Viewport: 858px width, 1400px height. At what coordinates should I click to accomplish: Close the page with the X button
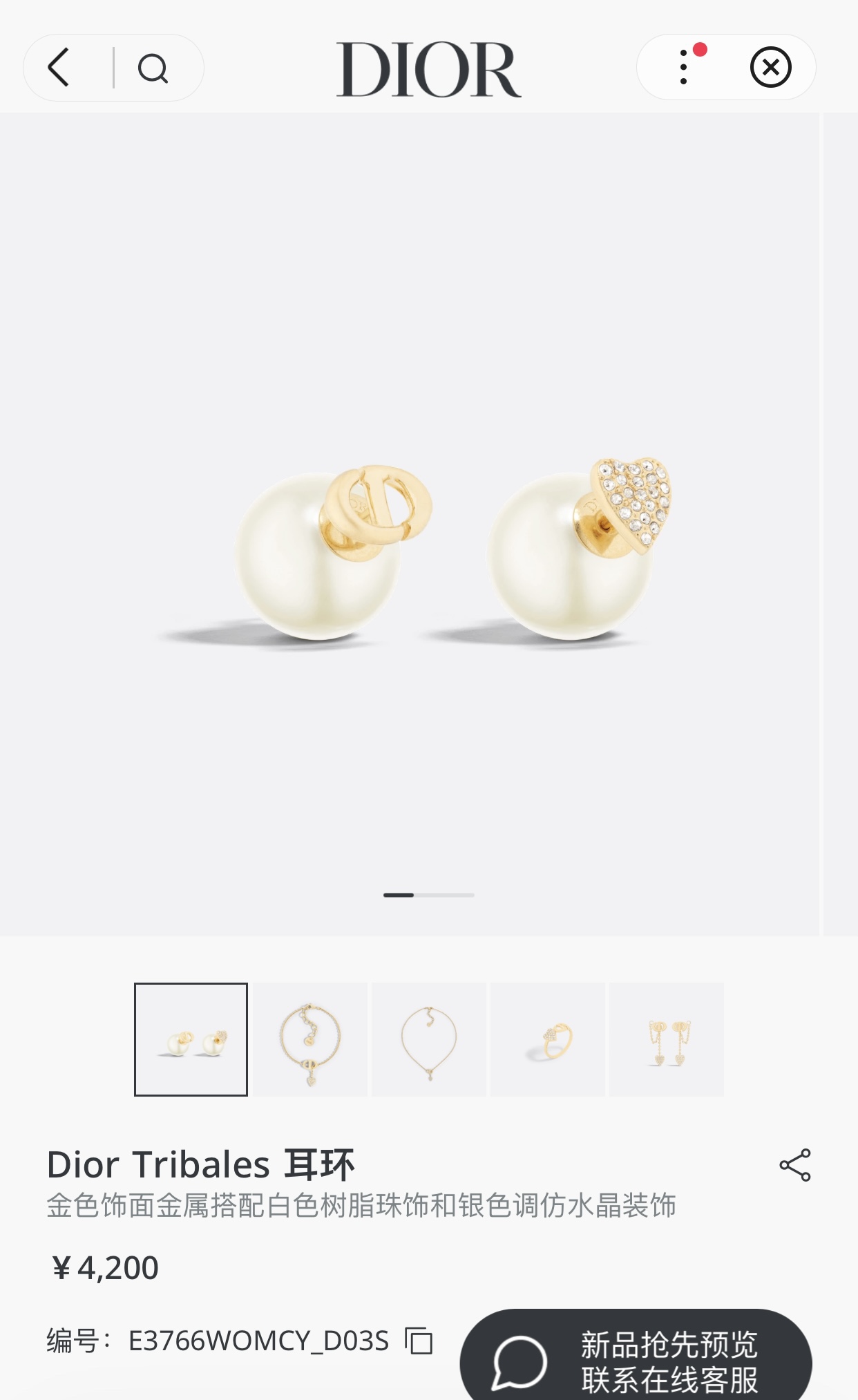[772, 68]
